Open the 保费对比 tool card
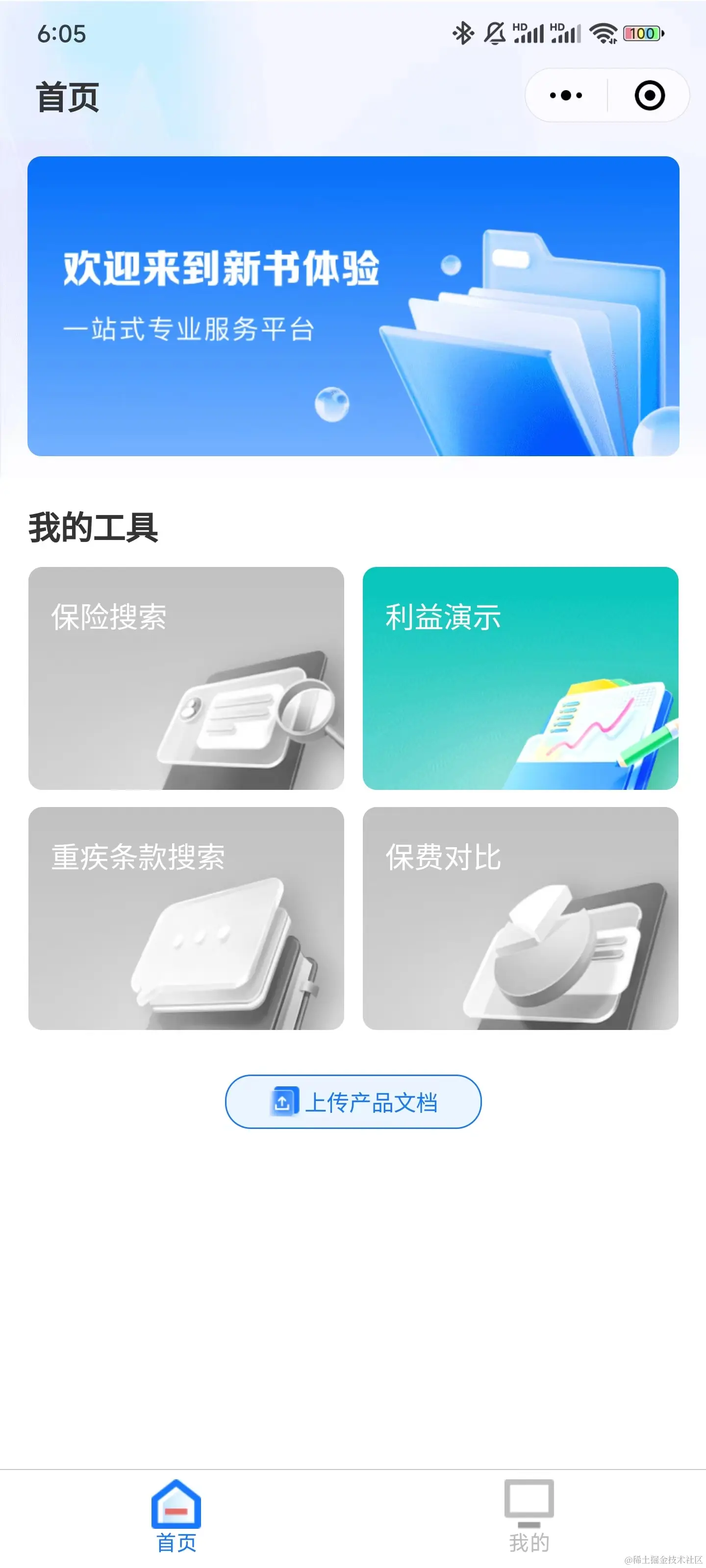Screen dimensions: 706x1568 click(x=520, y=918)
